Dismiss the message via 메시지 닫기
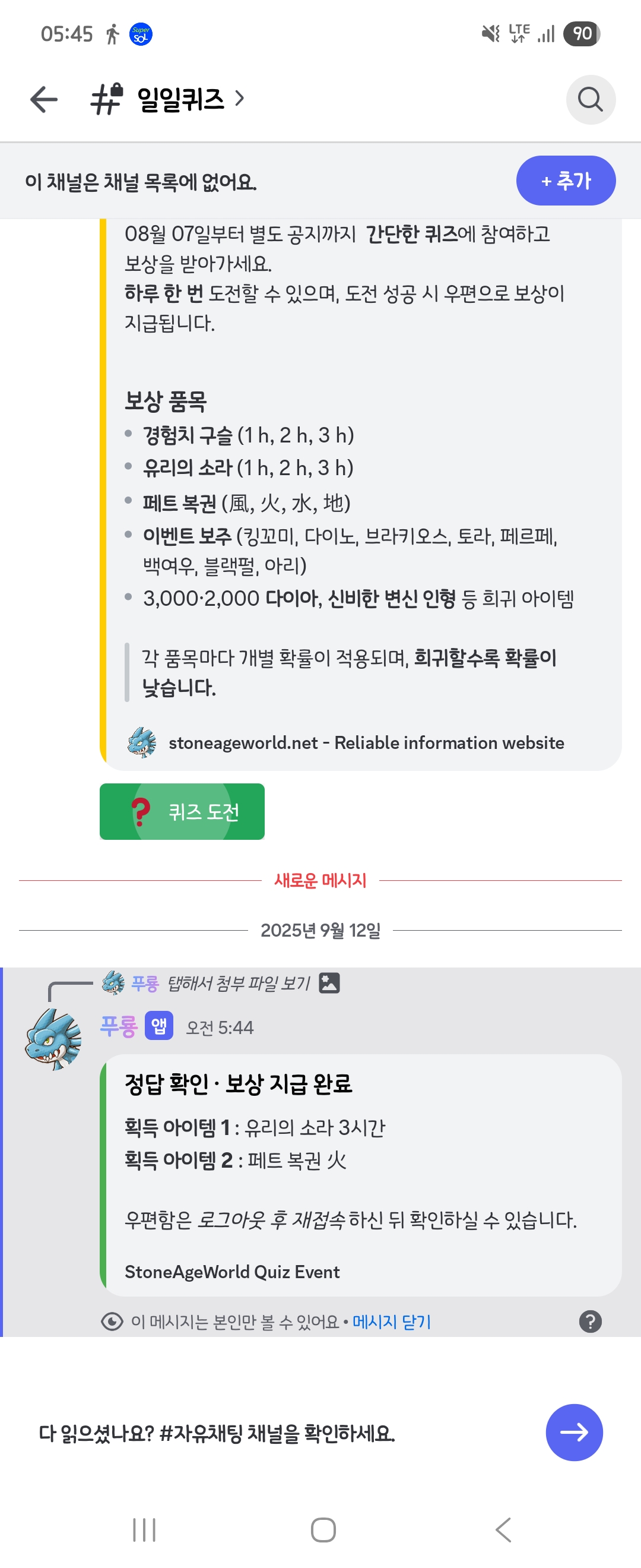Viewport: 641px width, 1568px height. point(391,1322)
